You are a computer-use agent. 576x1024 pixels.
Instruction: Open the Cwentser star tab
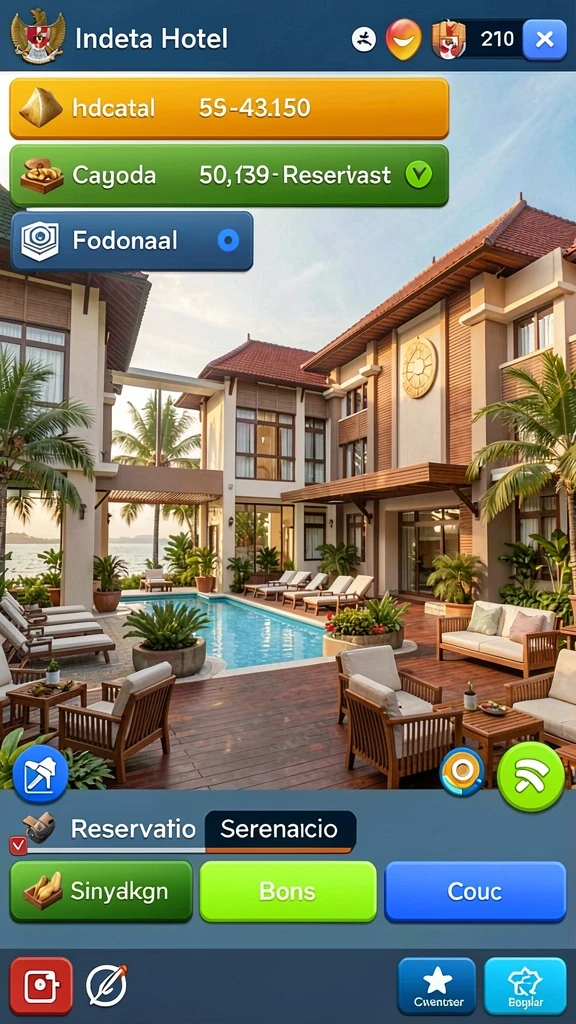point(437,986)
